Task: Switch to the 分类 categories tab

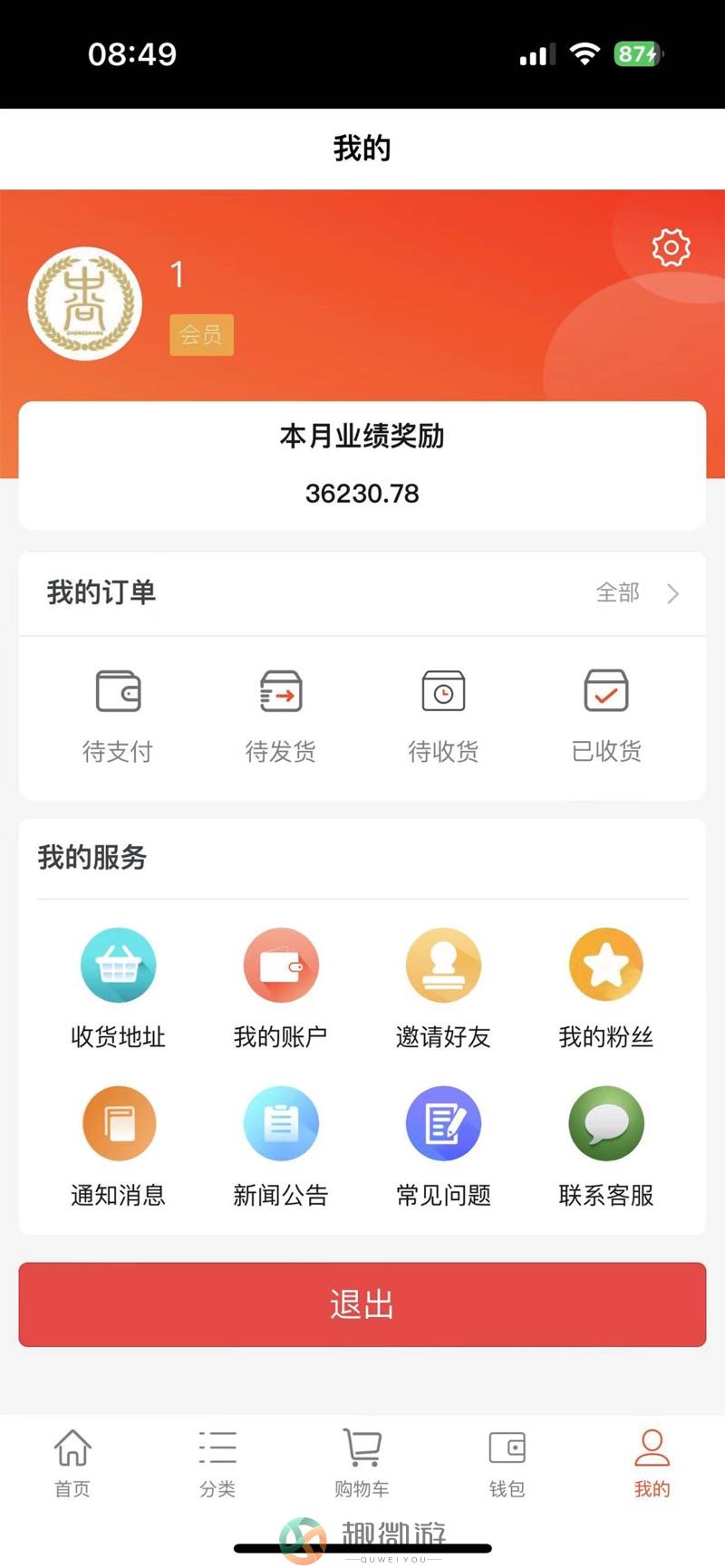Action: (x=217, y=1463)
